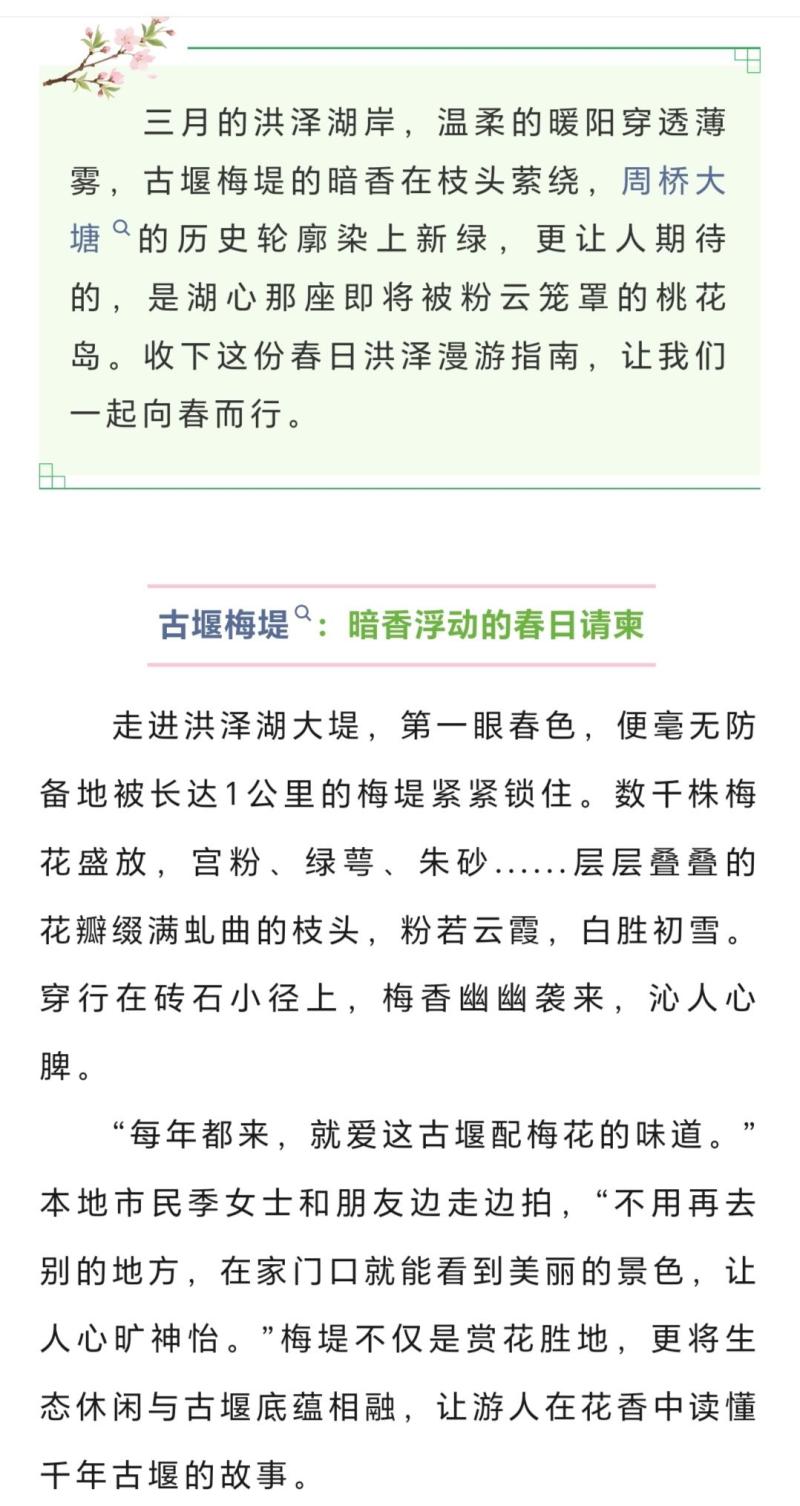Image resolution: width=800 pixels, height=1506 pixels.
Task: Open the 周桥大塘 search link
Action: pos(672,182)
